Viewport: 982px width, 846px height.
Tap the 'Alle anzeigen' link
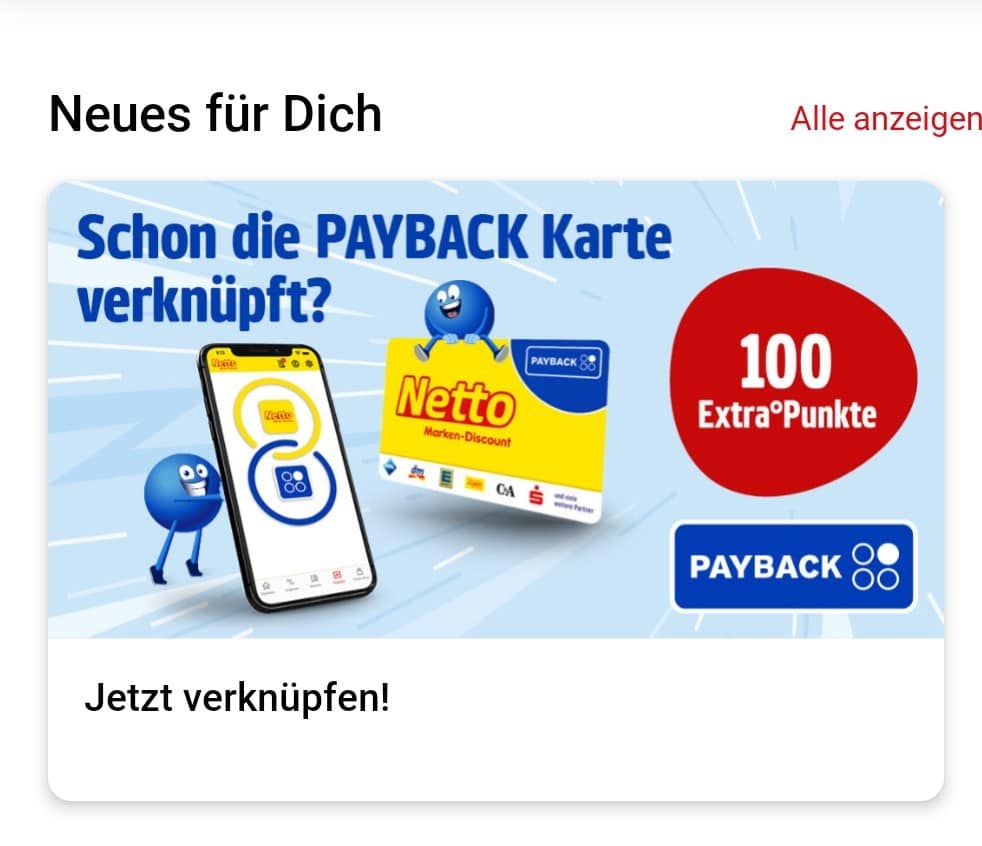[x=885, y=119]
